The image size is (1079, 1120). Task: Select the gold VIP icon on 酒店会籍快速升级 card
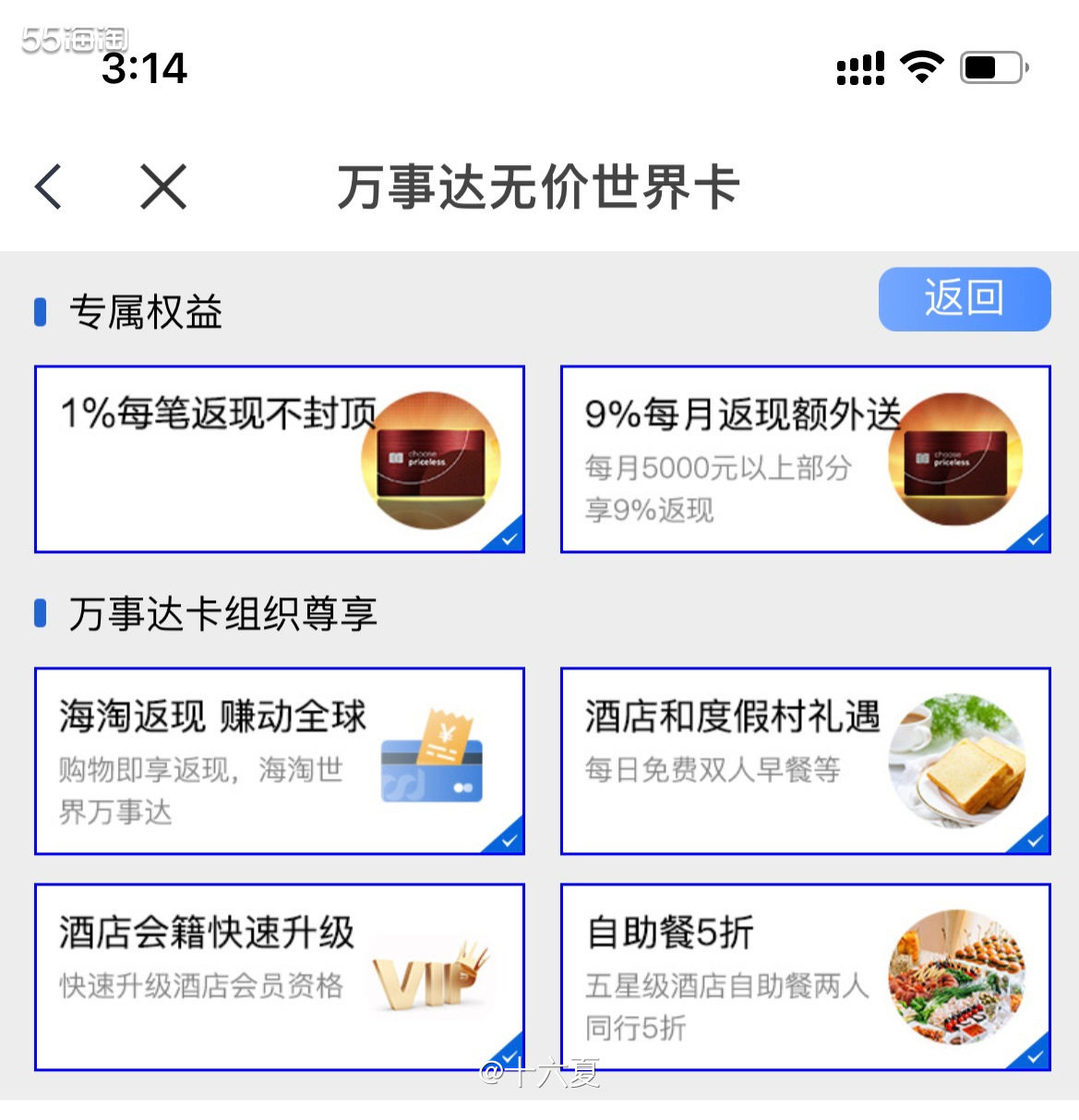(x=430, y=974)
